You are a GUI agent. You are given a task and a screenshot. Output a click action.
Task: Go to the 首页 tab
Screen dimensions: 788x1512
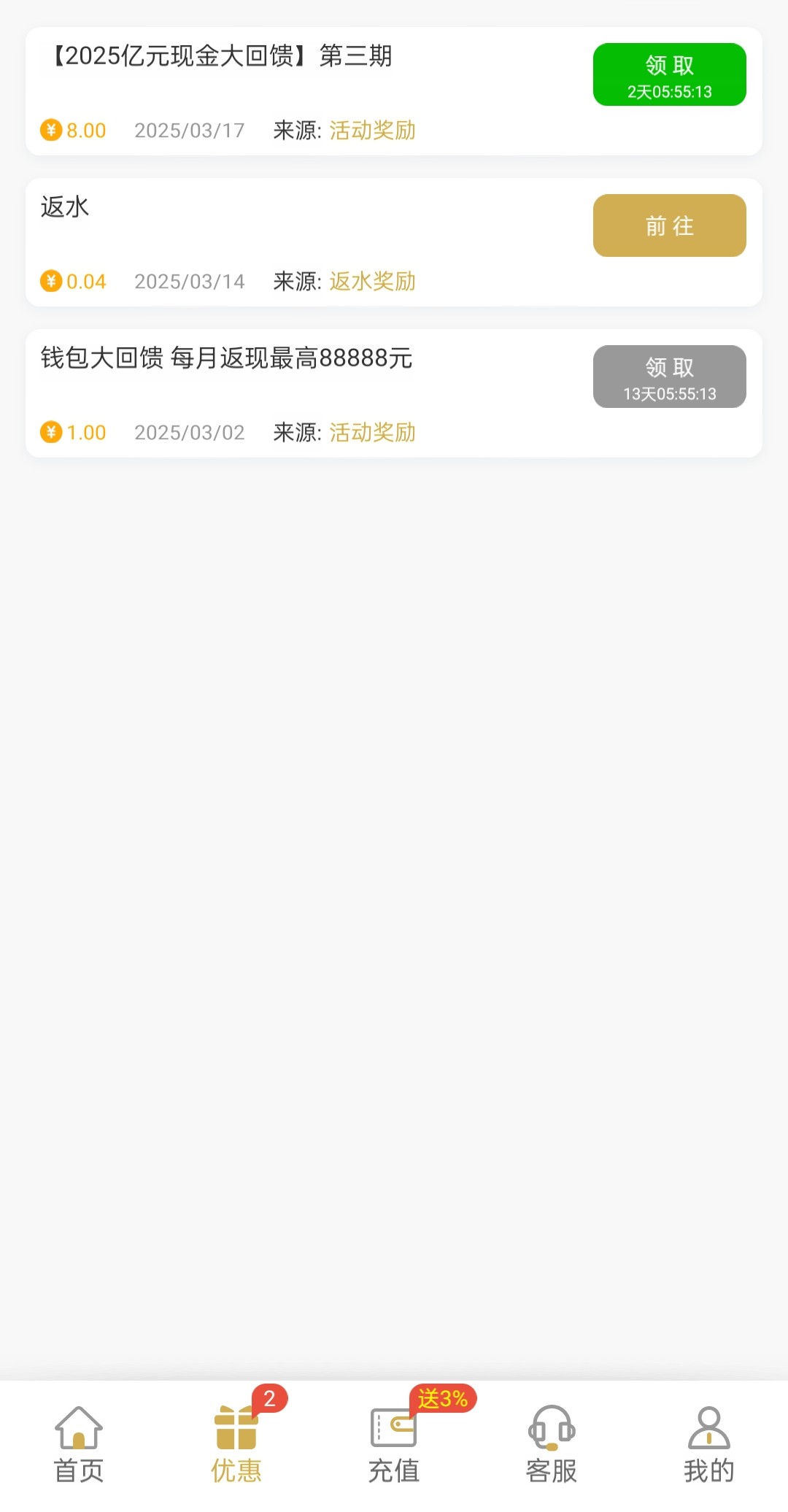coord(79,1445)
